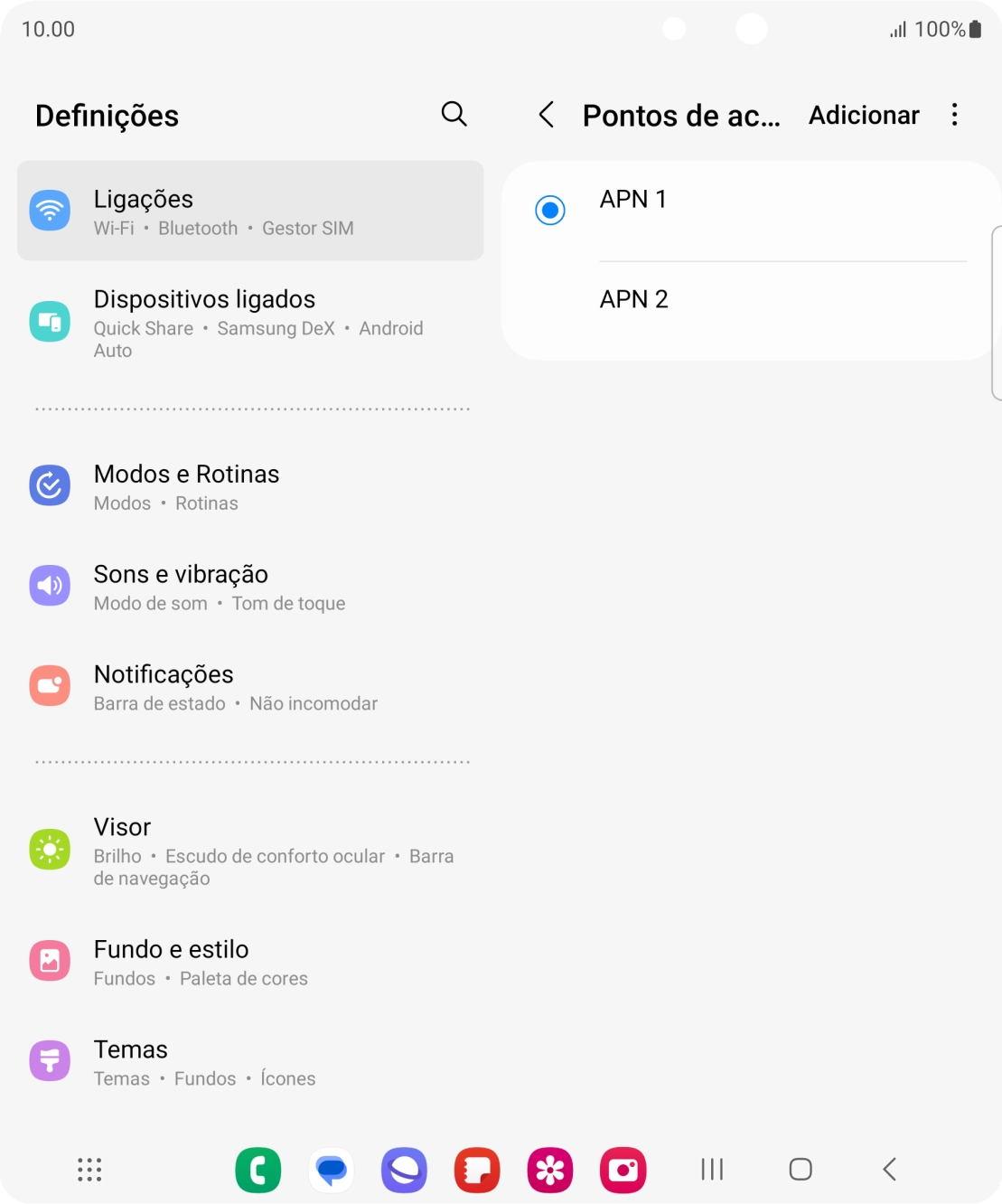Open the Fundo e estilo icon
Screen dimensions: 1002x1204
pyautogui.click(x=51, y=961)
